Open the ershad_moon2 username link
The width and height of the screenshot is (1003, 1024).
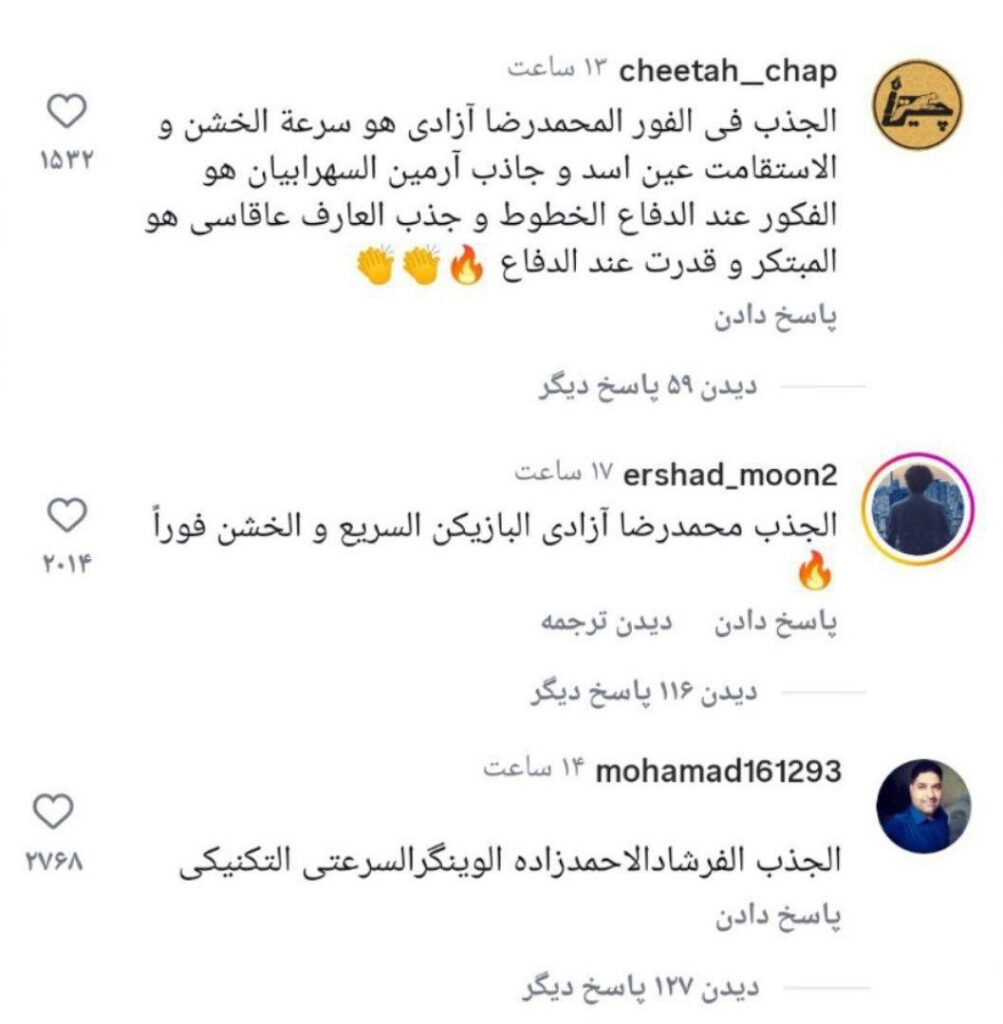pyautogui.click(x=730, y=474)
